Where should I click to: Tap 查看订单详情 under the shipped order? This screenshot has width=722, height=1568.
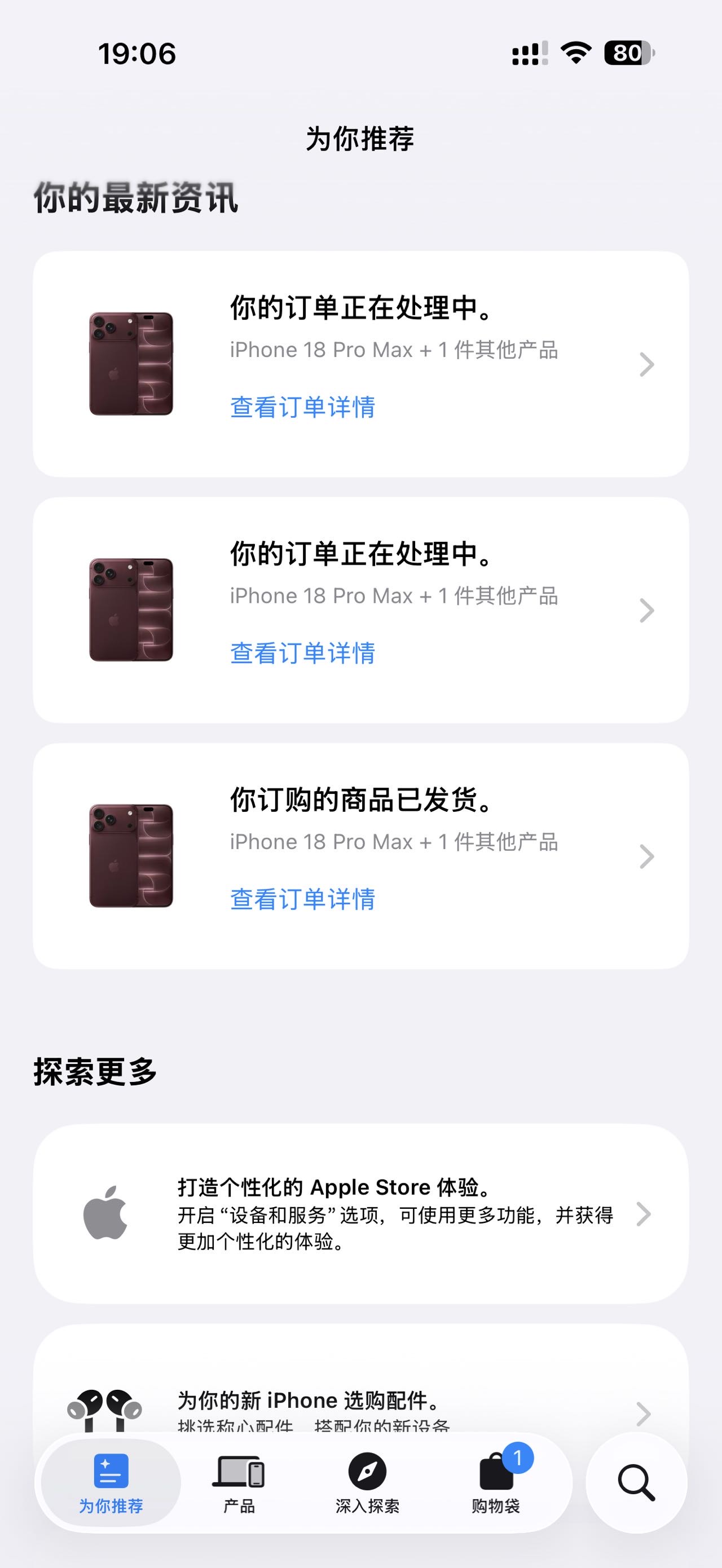click(x=302, y=899)
